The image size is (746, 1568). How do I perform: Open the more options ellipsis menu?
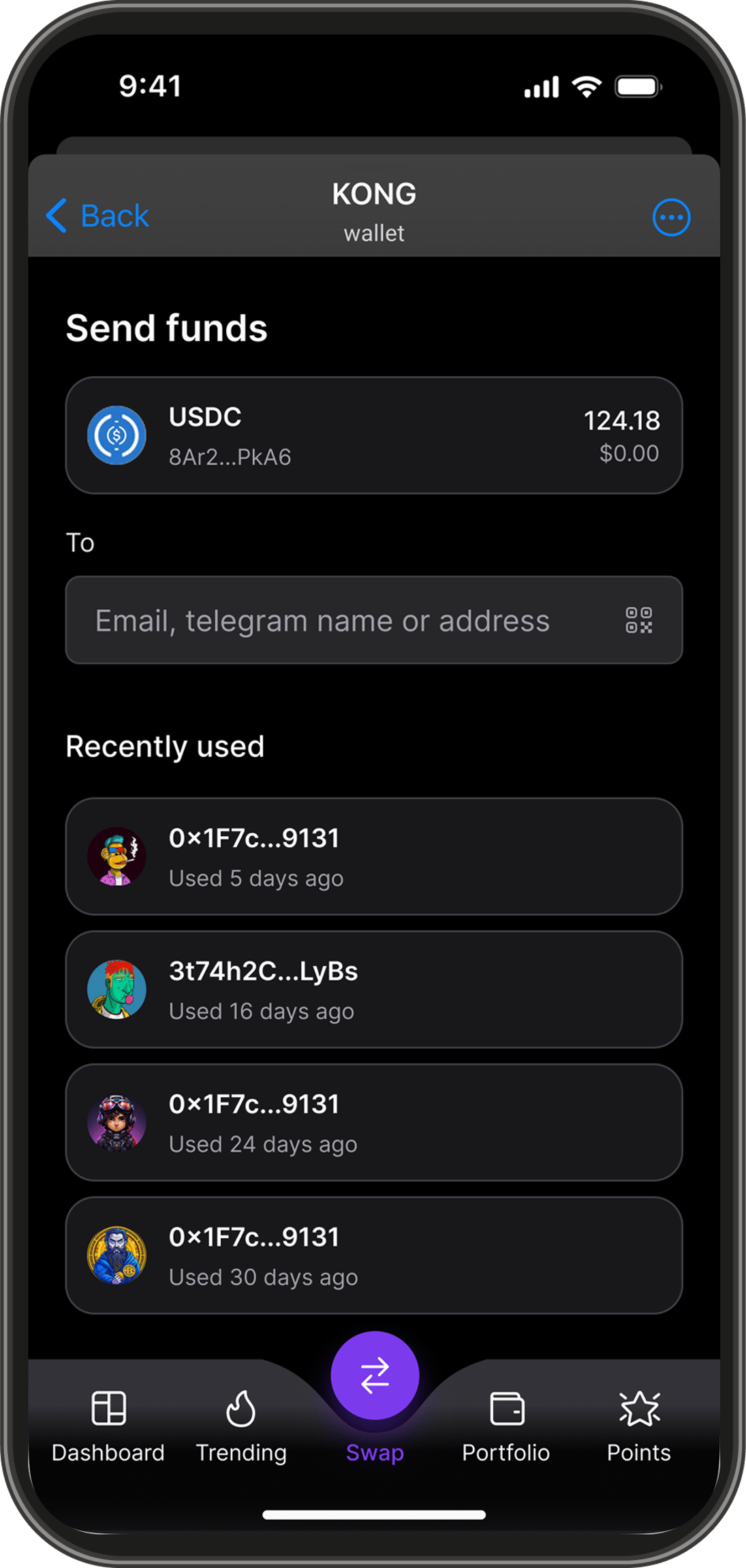pos(671,217)
